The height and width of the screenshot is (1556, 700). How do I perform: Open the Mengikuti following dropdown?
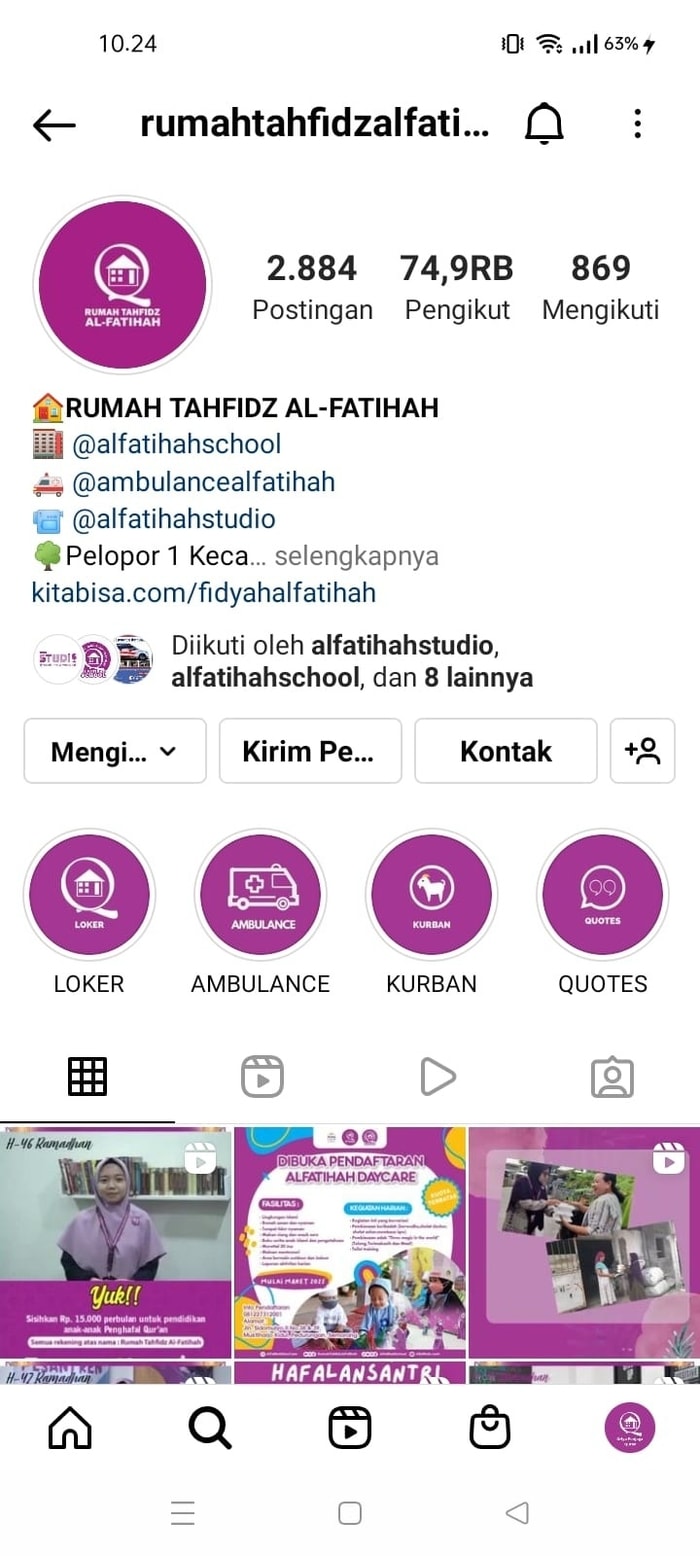pyautogui.click(x=115, y=751)
